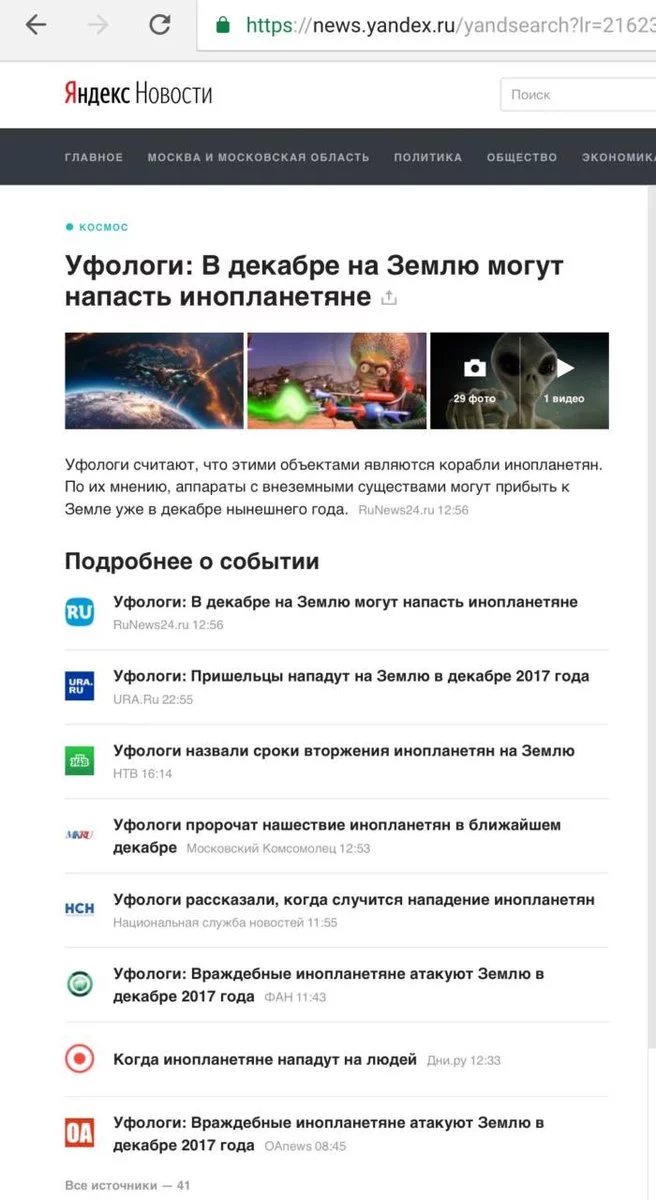Show Все источники — 41
The image size is (656, 1200).
127,1186
